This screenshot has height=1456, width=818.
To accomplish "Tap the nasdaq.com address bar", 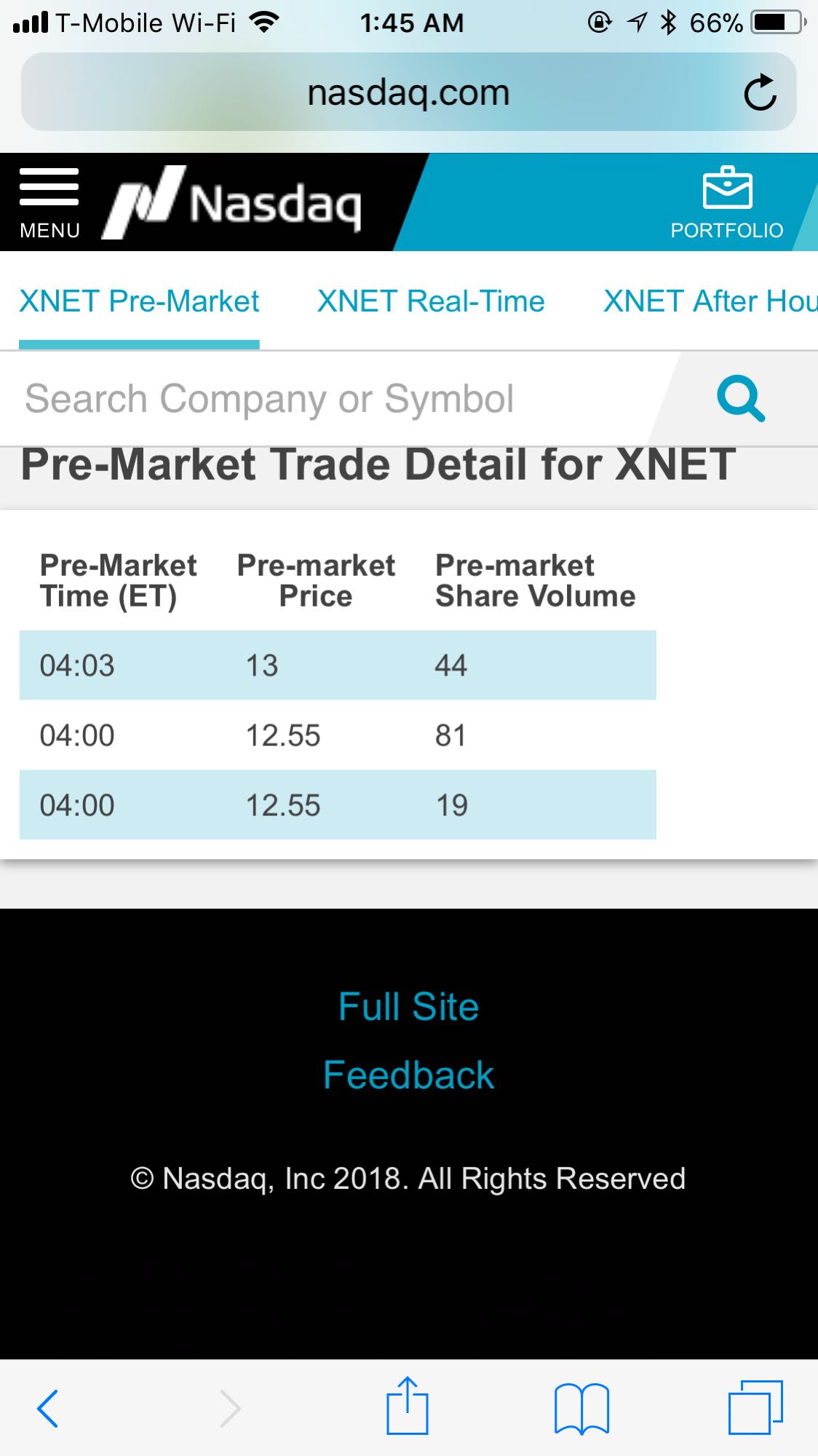I will click(408, 92).
